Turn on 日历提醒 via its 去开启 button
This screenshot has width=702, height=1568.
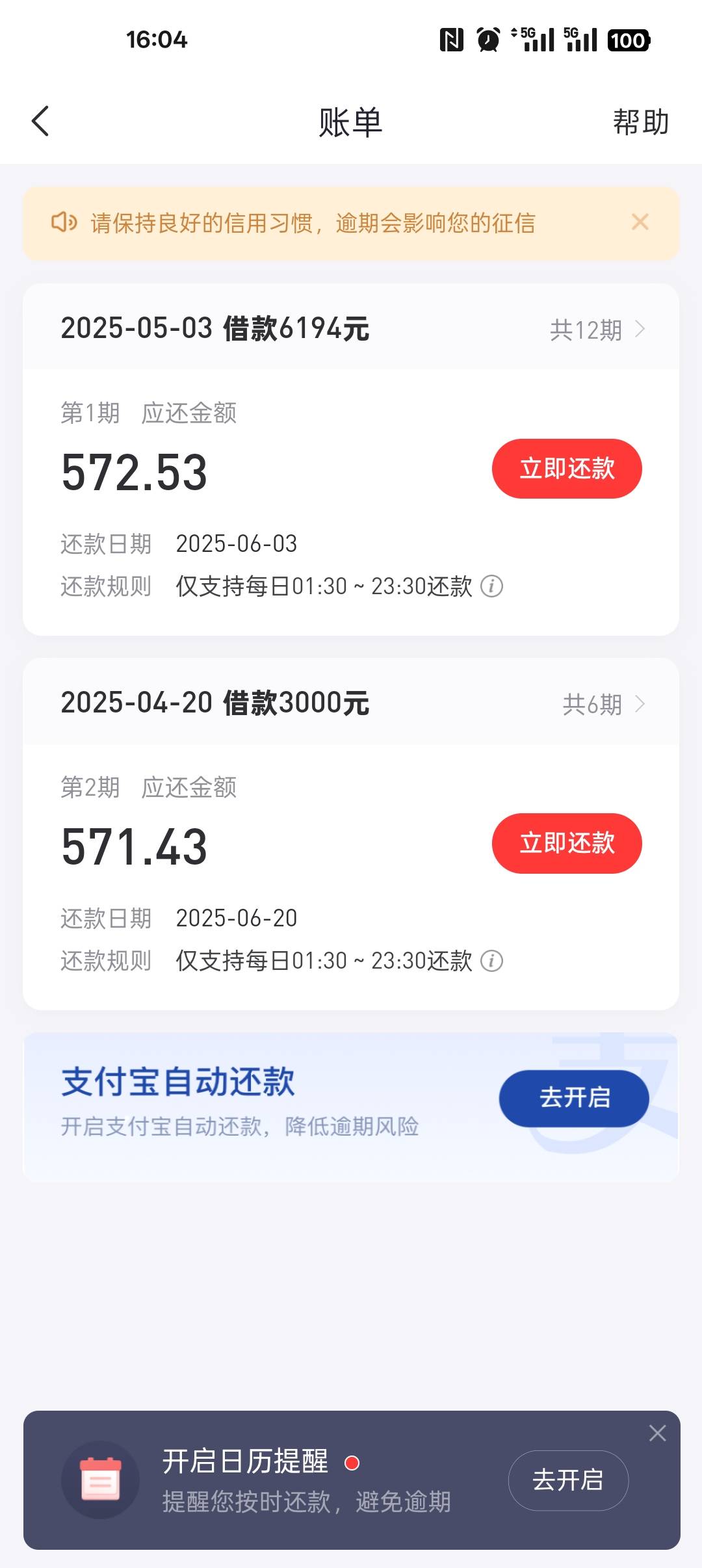click(568, 1480)
